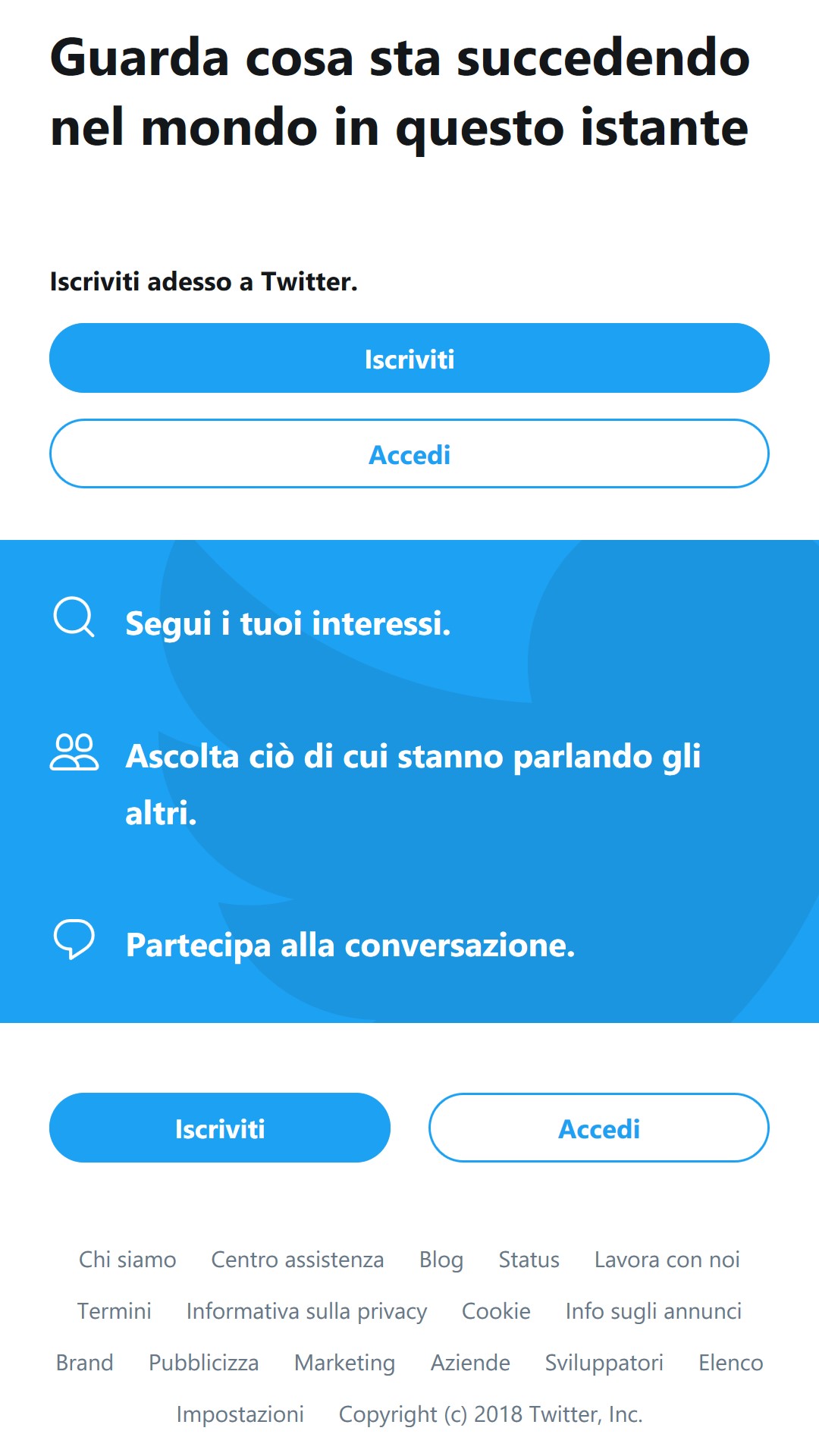
Task: Tap the Iscriviti button above the footer links
Action: point(220,1128)
